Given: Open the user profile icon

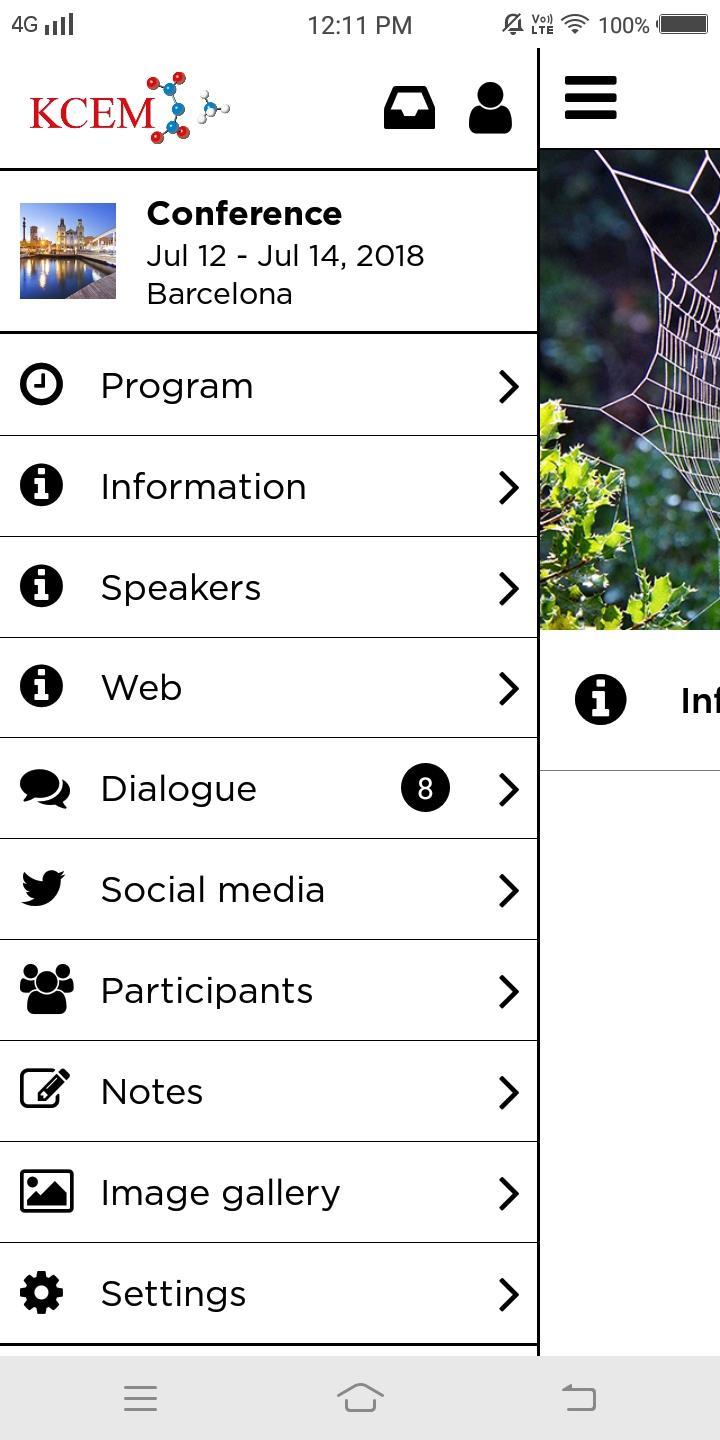Looking at the screenshot, I should (x=490, y=108).
